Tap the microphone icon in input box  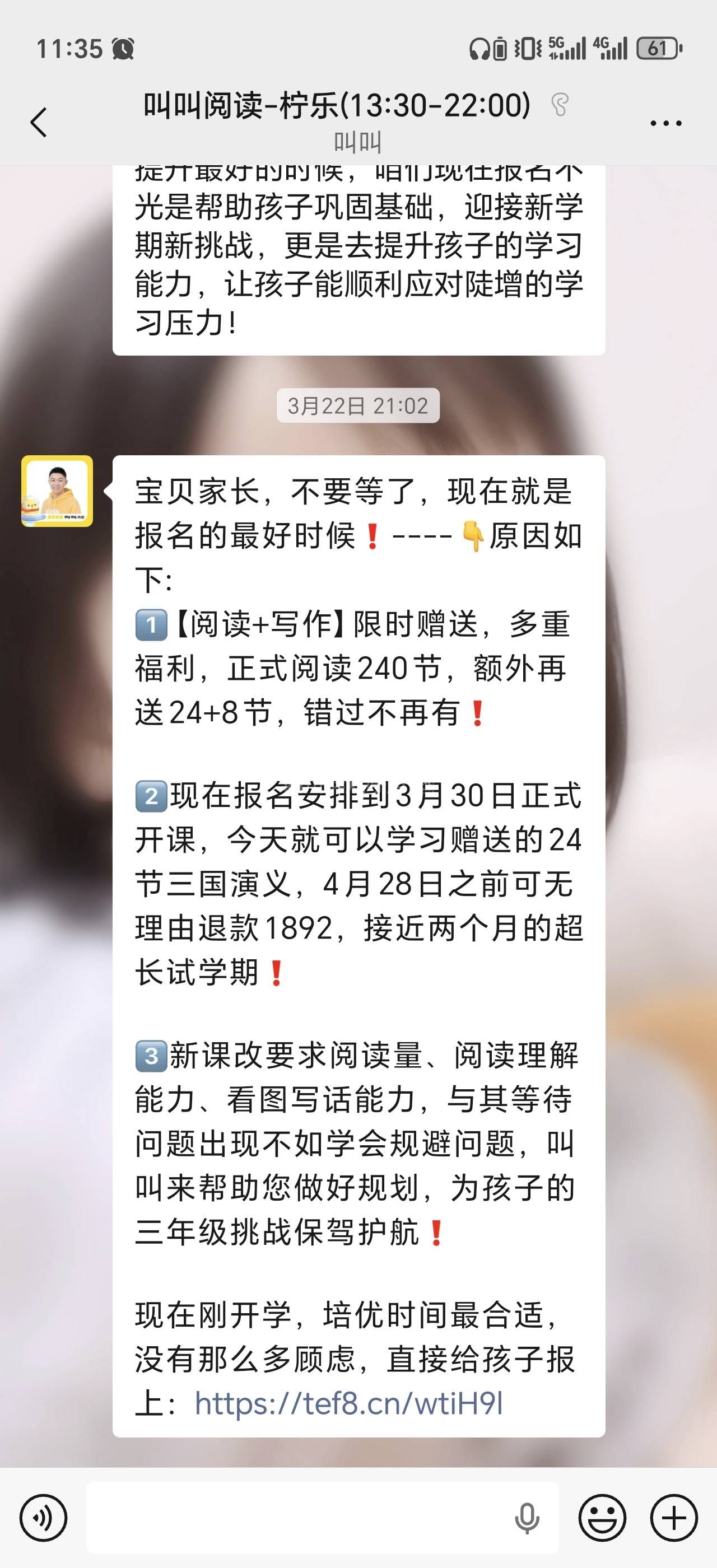527,1518
